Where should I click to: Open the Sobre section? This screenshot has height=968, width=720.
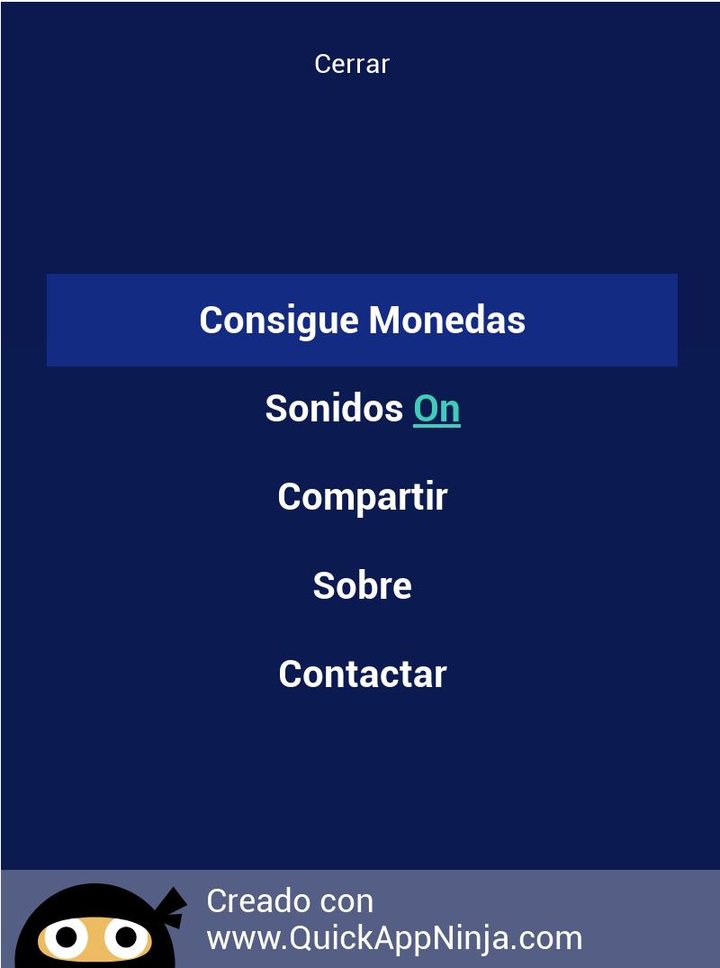point(362,585)
